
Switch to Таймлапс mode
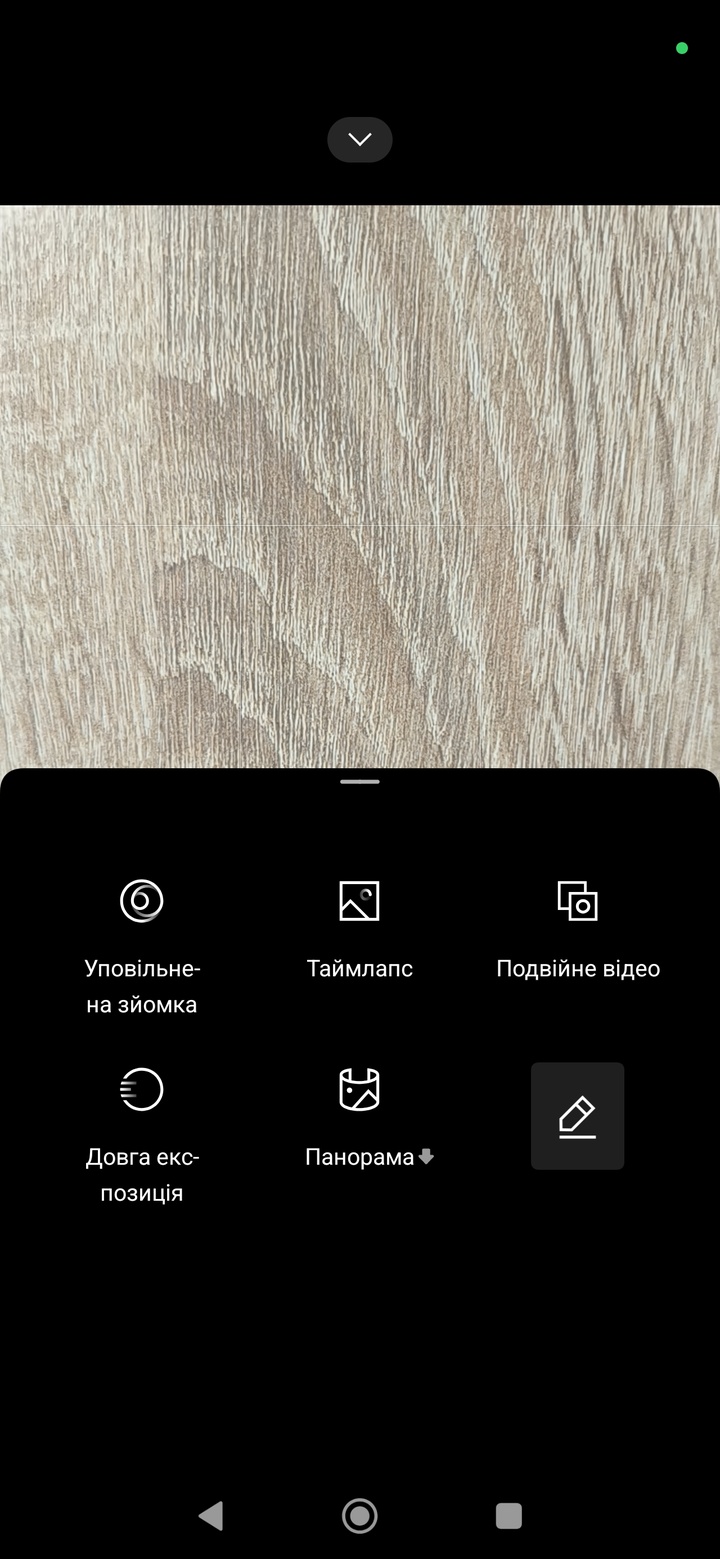pos(359,901)
